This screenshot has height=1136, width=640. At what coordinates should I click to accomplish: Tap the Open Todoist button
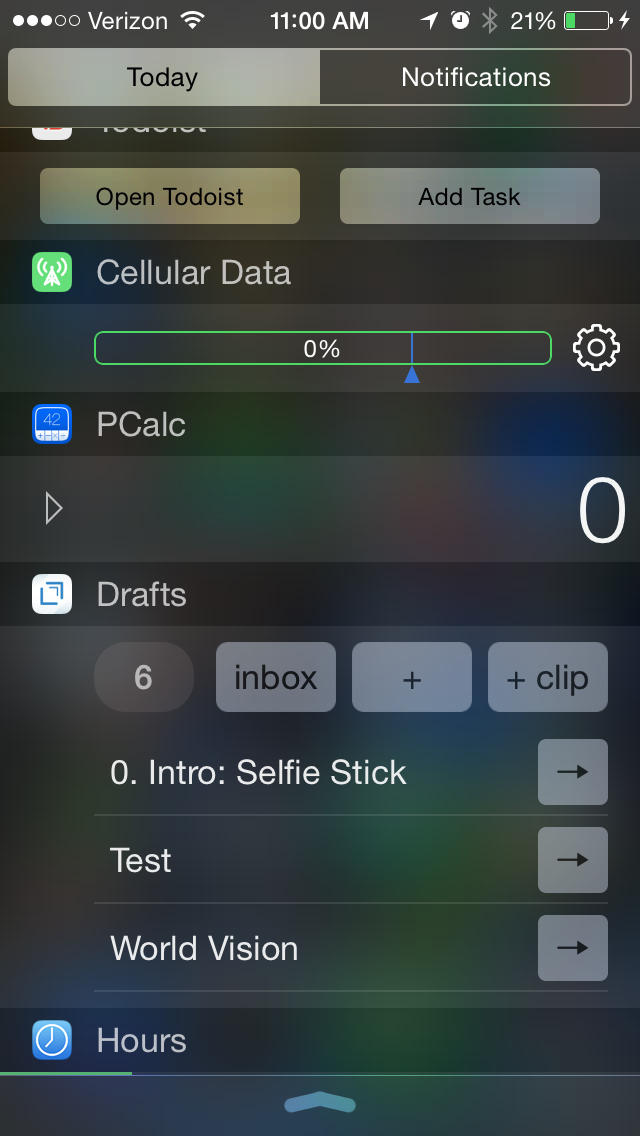coord(170,196)
